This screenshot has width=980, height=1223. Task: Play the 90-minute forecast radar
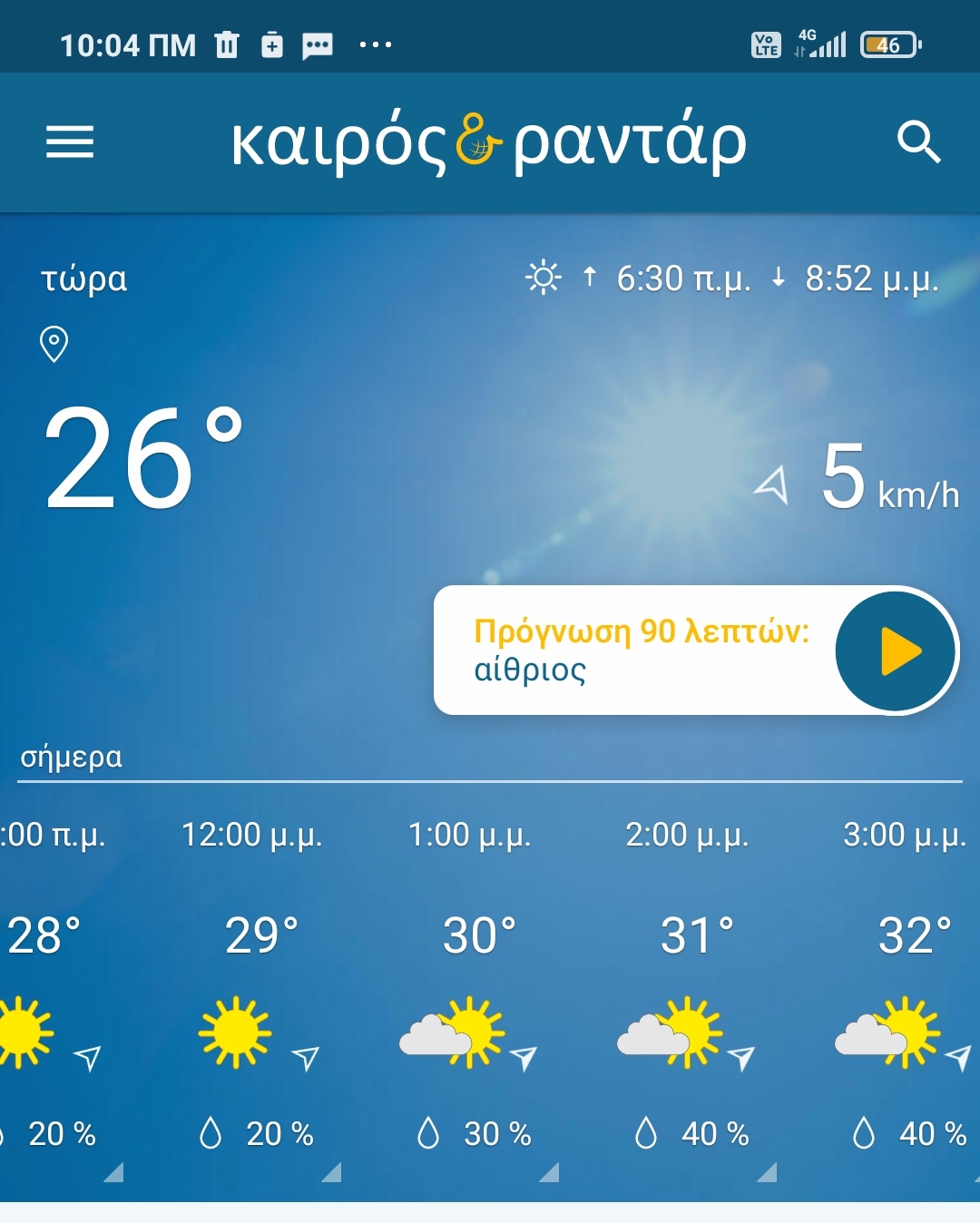point(896,651)
